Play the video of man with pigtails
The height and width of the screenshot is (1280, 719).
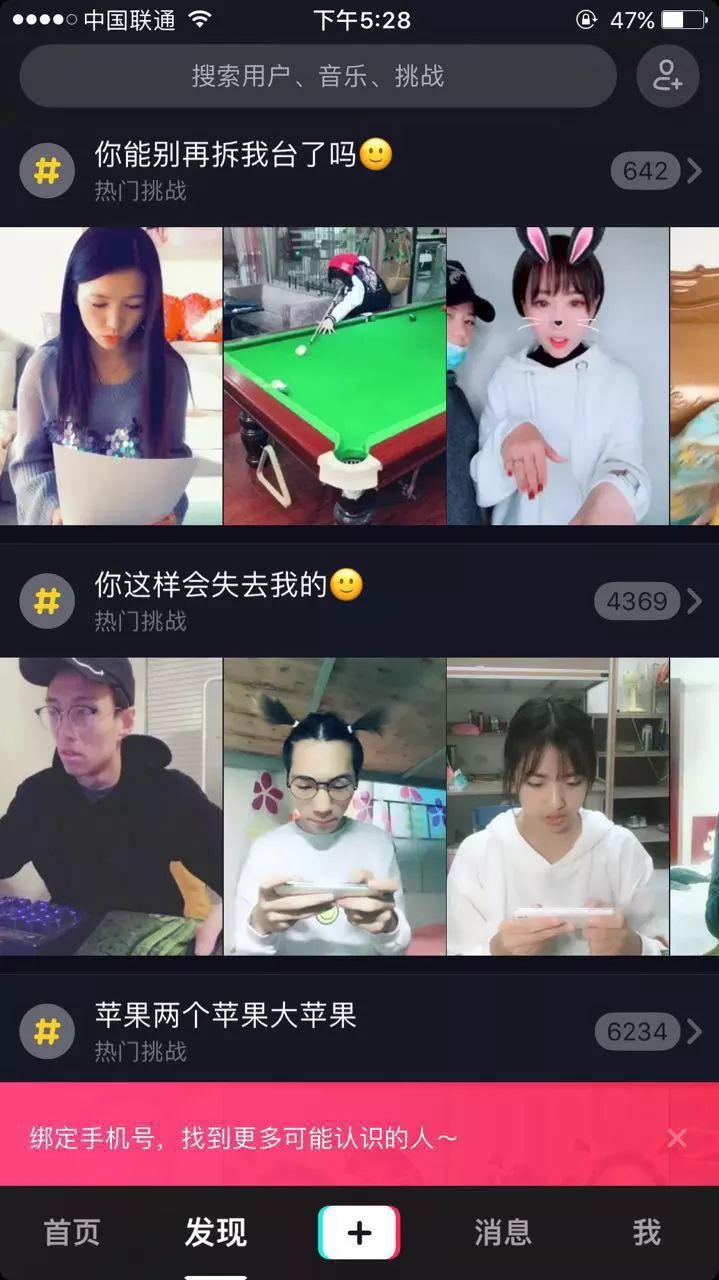(334, 806)
